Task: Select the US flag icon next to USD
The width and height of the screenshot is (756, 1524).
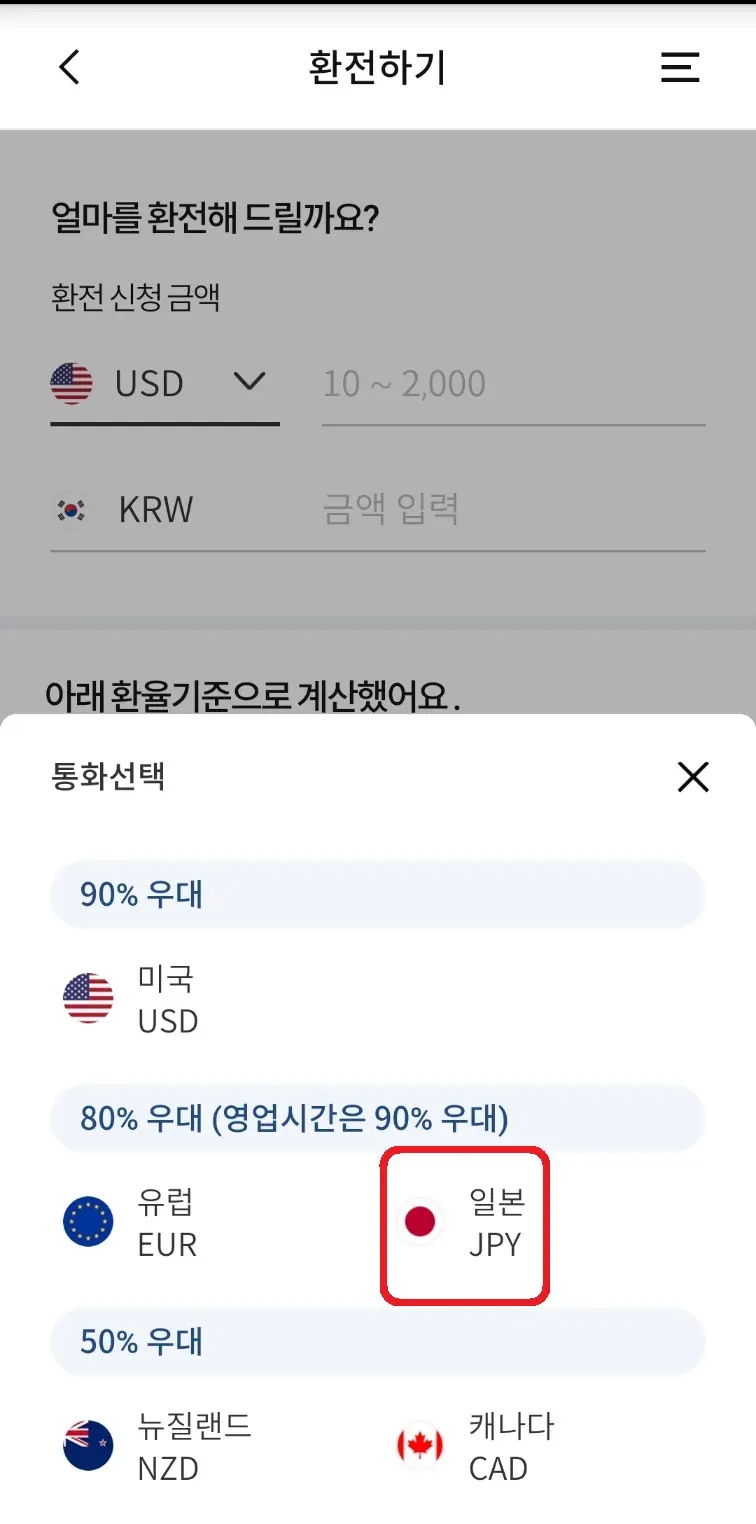Action: coord(72,383)
